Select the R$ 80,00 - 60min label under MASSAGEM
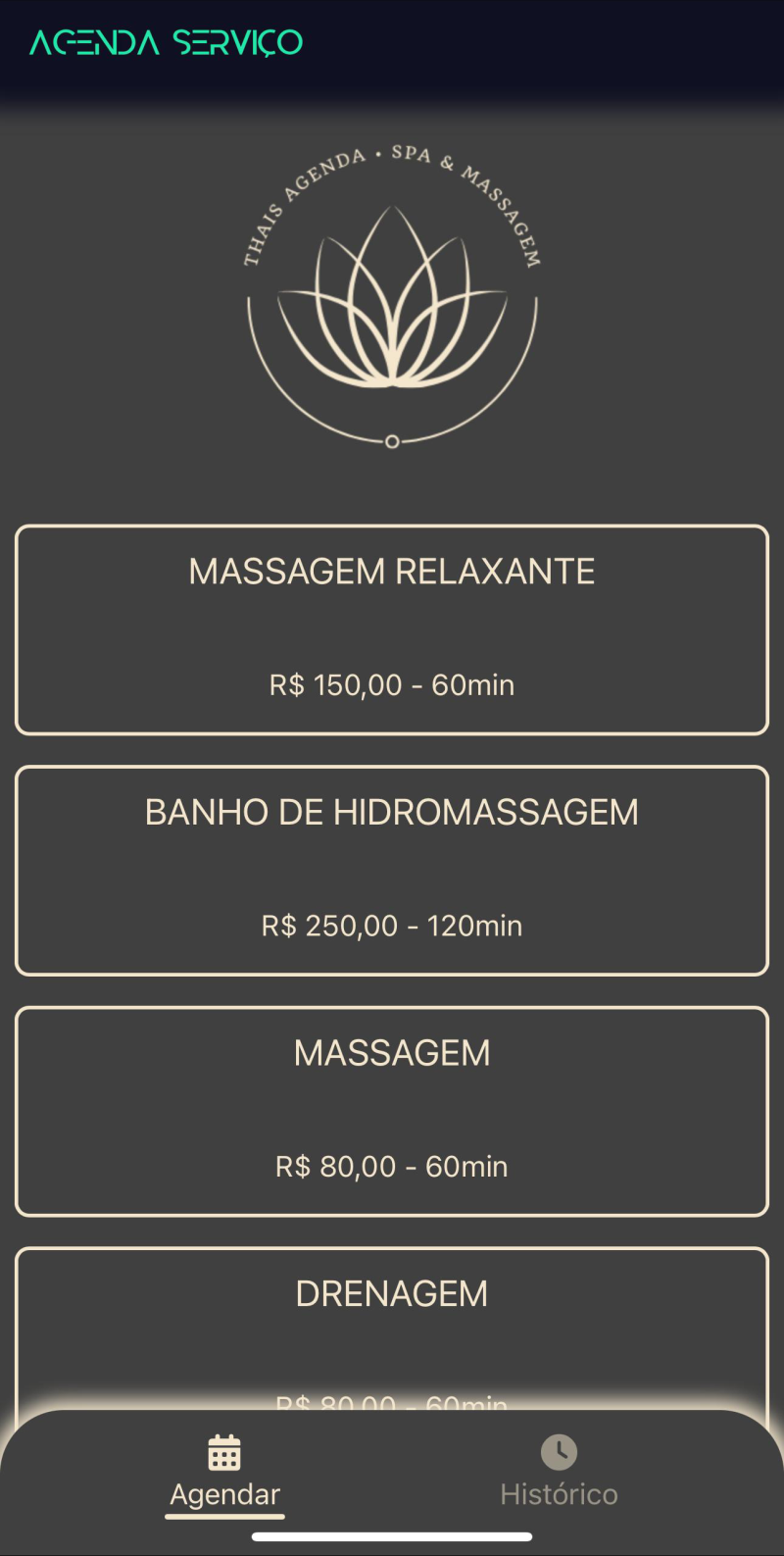784x1556 pixels. click(x=392, y=1166)
